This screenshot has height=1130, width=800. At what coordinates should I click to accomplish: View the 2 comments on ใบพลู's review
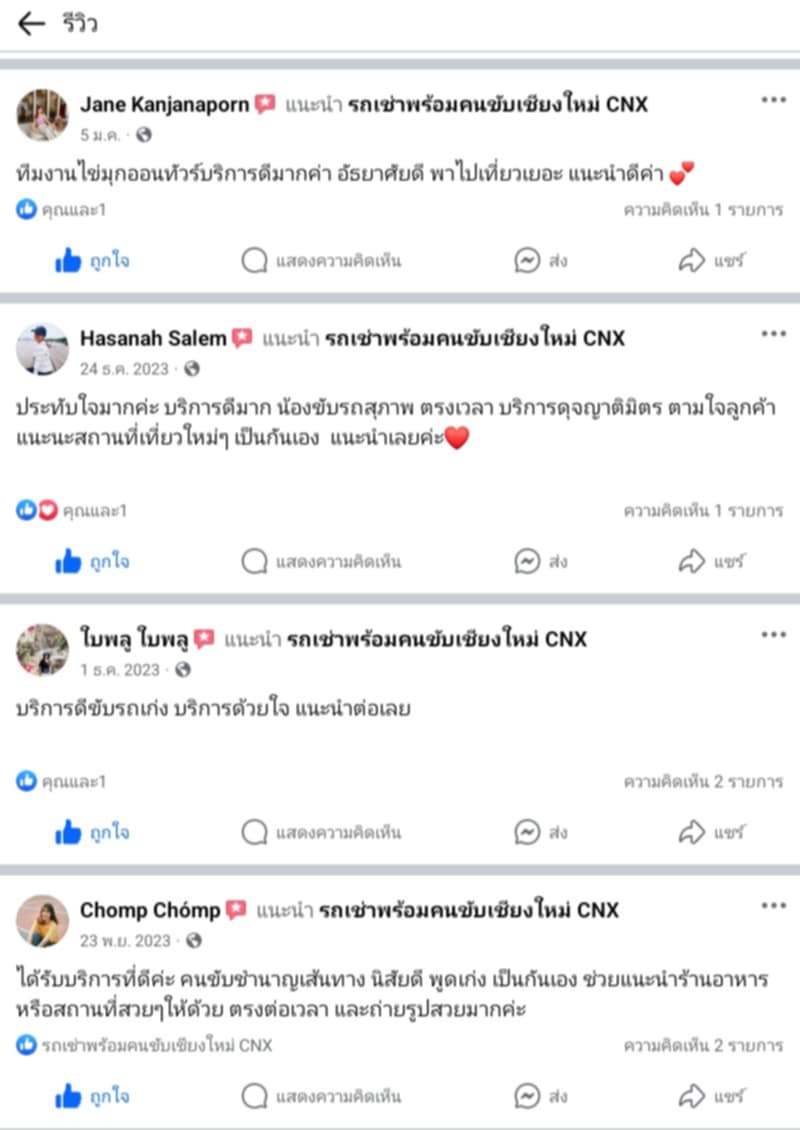(x=703, y=781)
